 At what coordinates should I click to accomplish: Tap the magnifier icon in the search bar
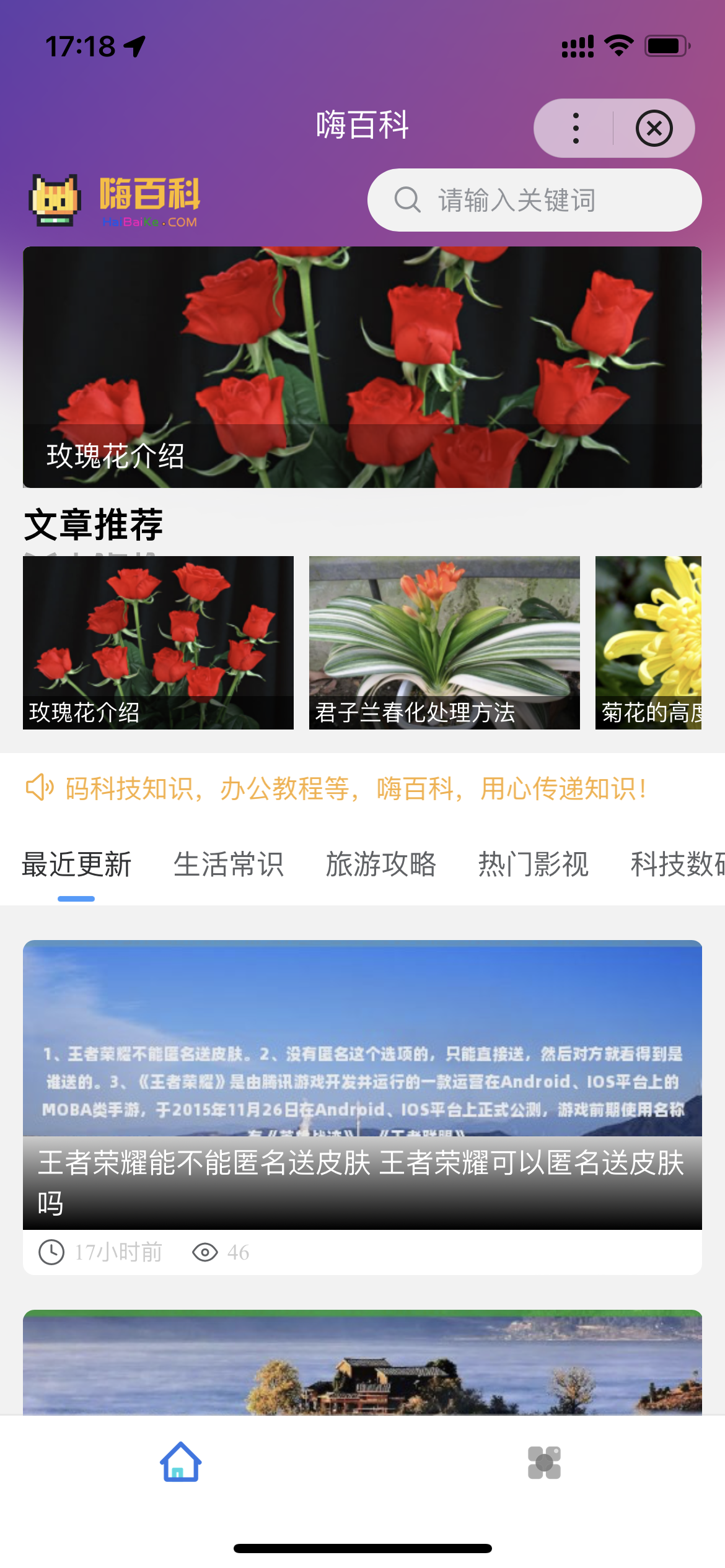point(407,199)
